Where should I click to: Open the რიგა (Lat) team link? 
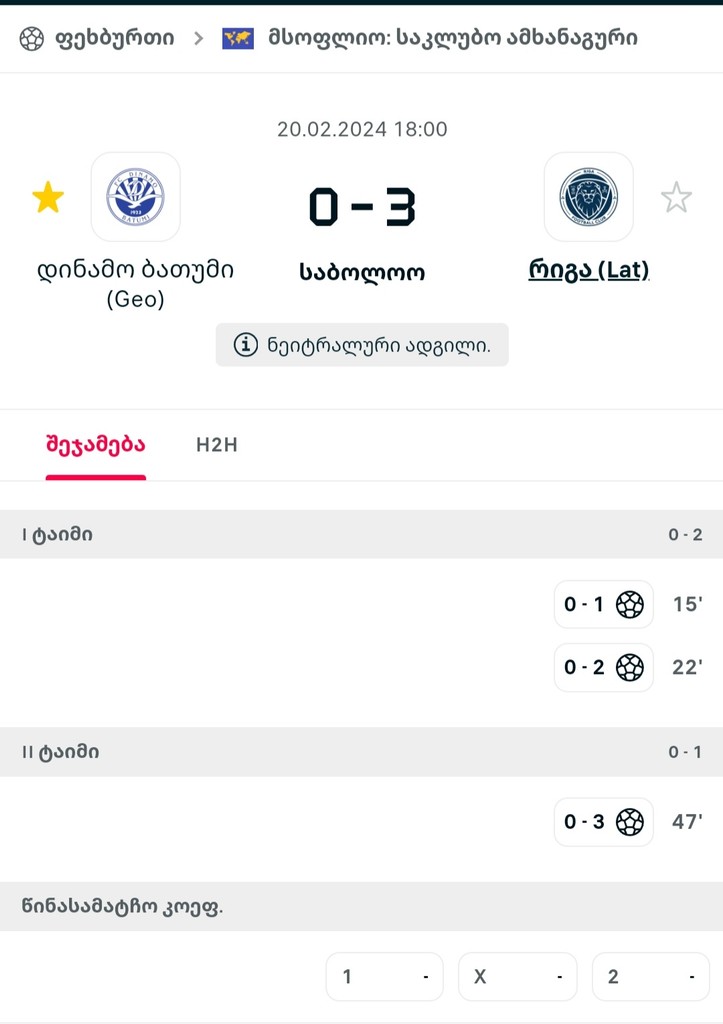tap(589, 270)
